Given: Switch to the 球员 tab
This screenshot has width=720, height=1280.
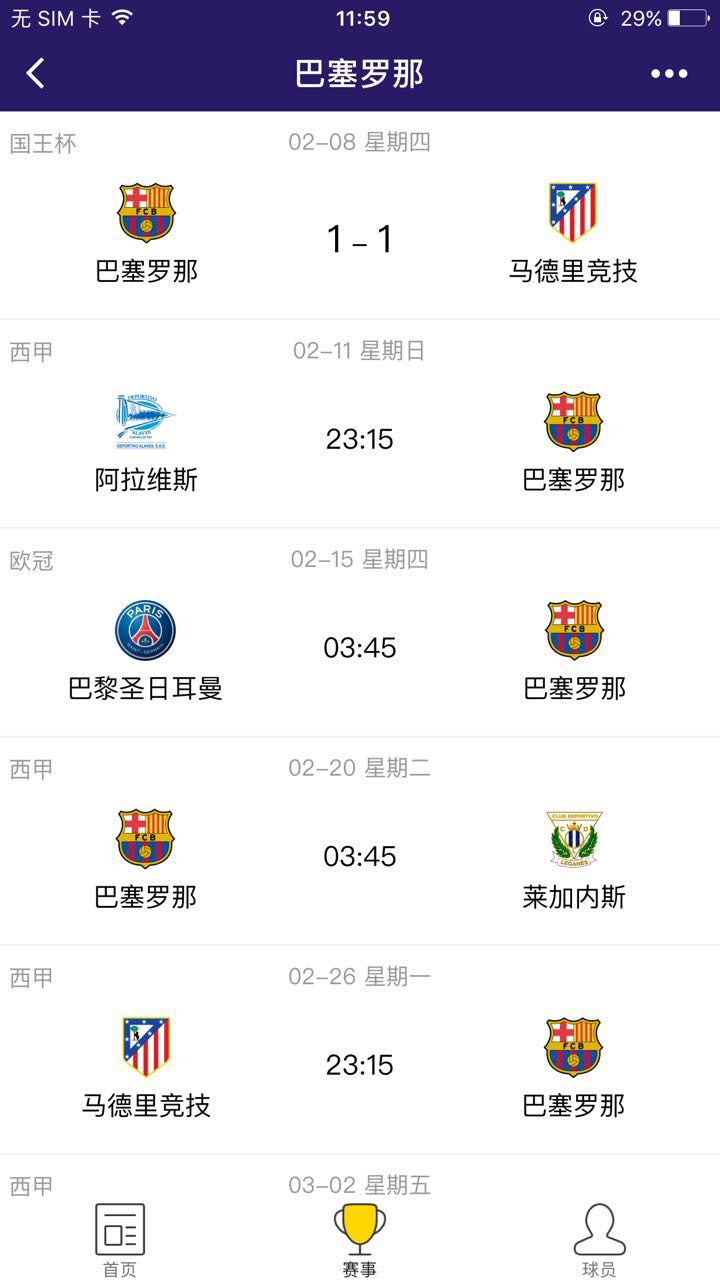Looking at the screenshot, I should (x=599, y=1240).
